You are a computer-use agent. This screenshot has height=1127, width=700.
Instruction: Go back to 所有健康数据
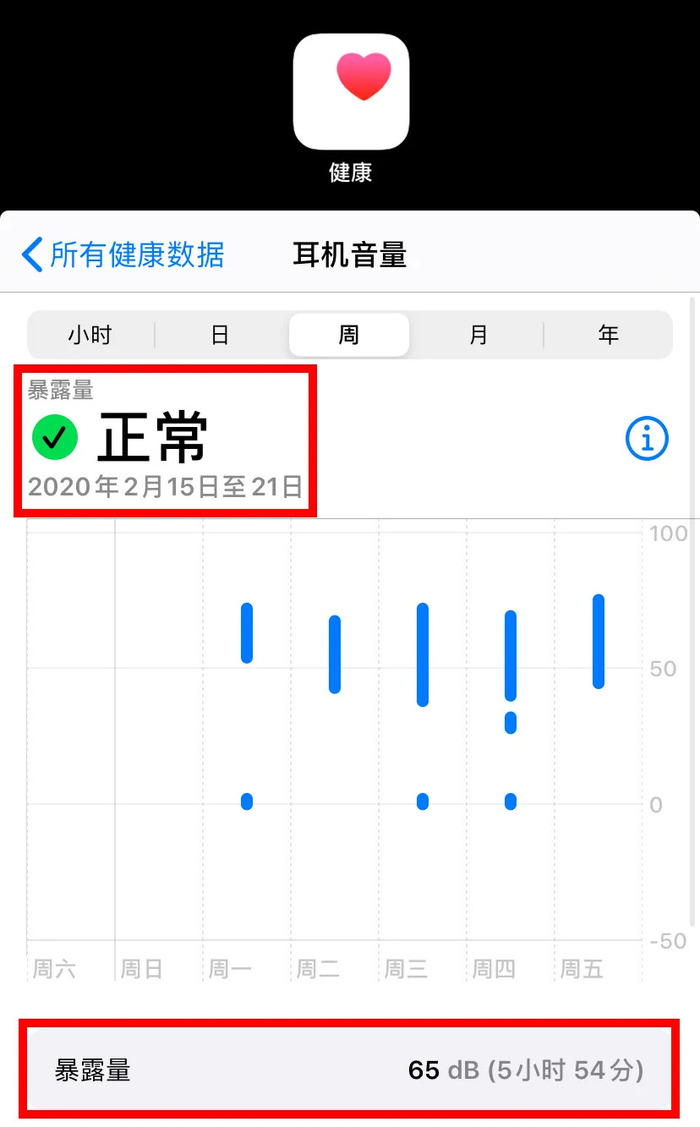click(x=123, y=255)
